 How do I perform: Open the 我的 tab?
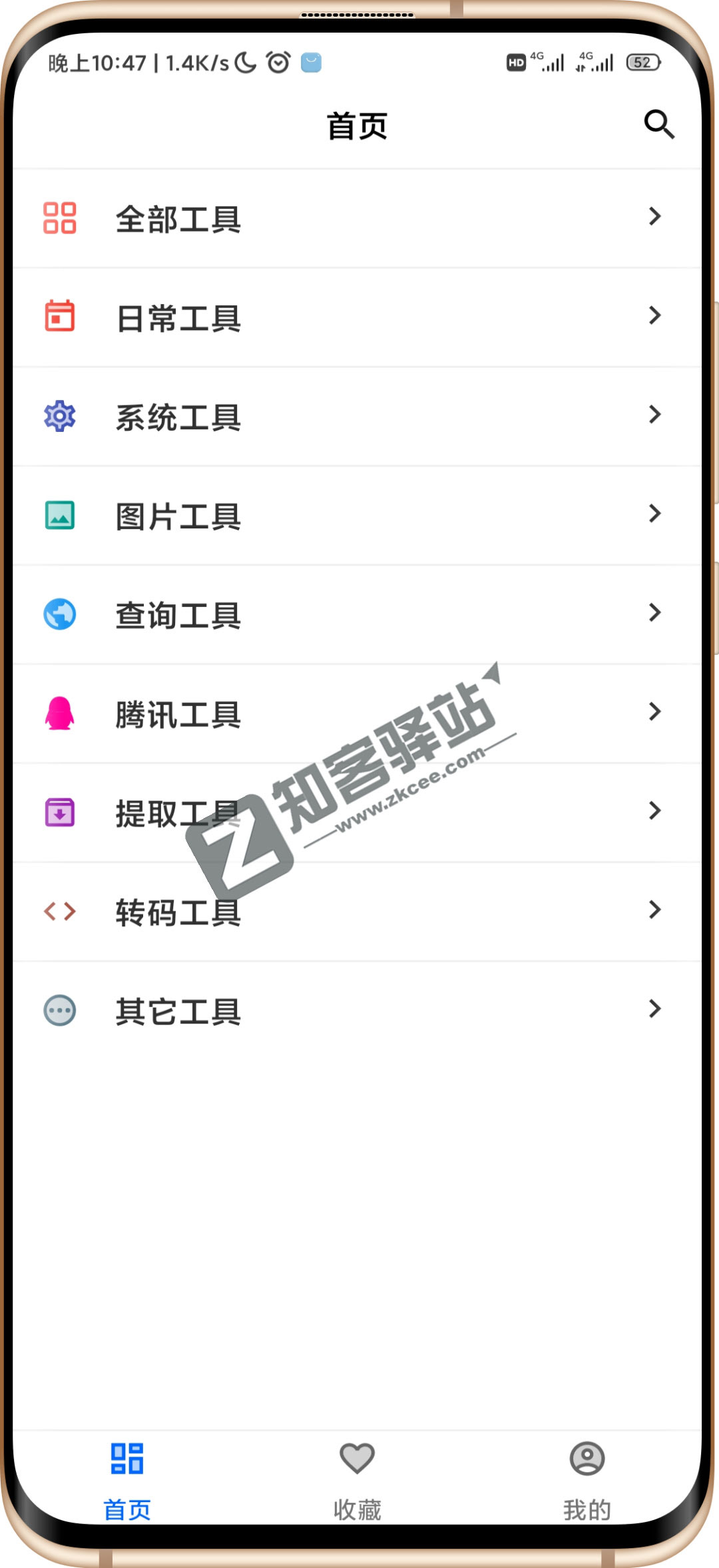(587, 1484)
